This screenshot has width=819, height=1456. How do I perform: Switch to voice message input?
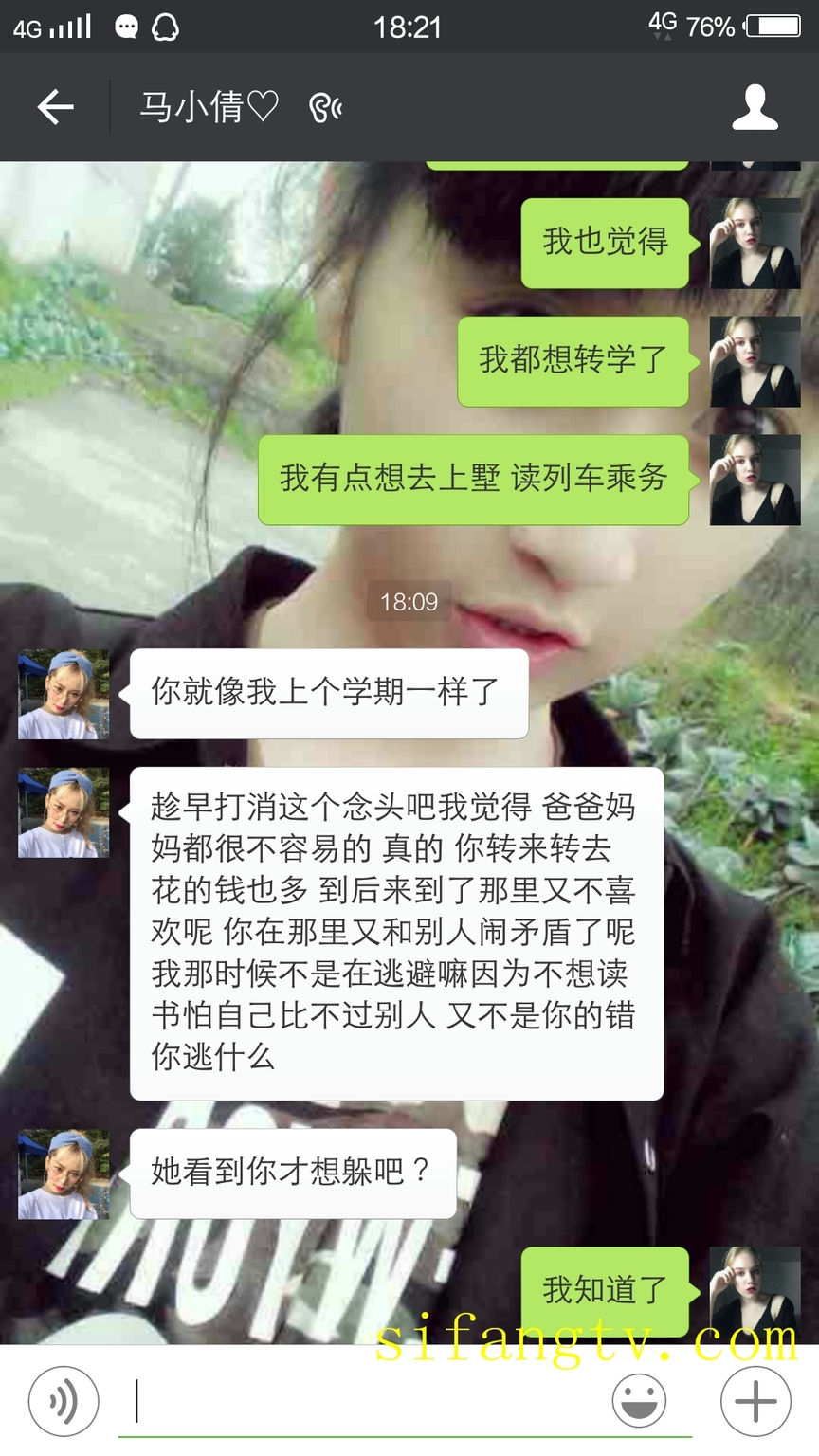click(64, 1401)
